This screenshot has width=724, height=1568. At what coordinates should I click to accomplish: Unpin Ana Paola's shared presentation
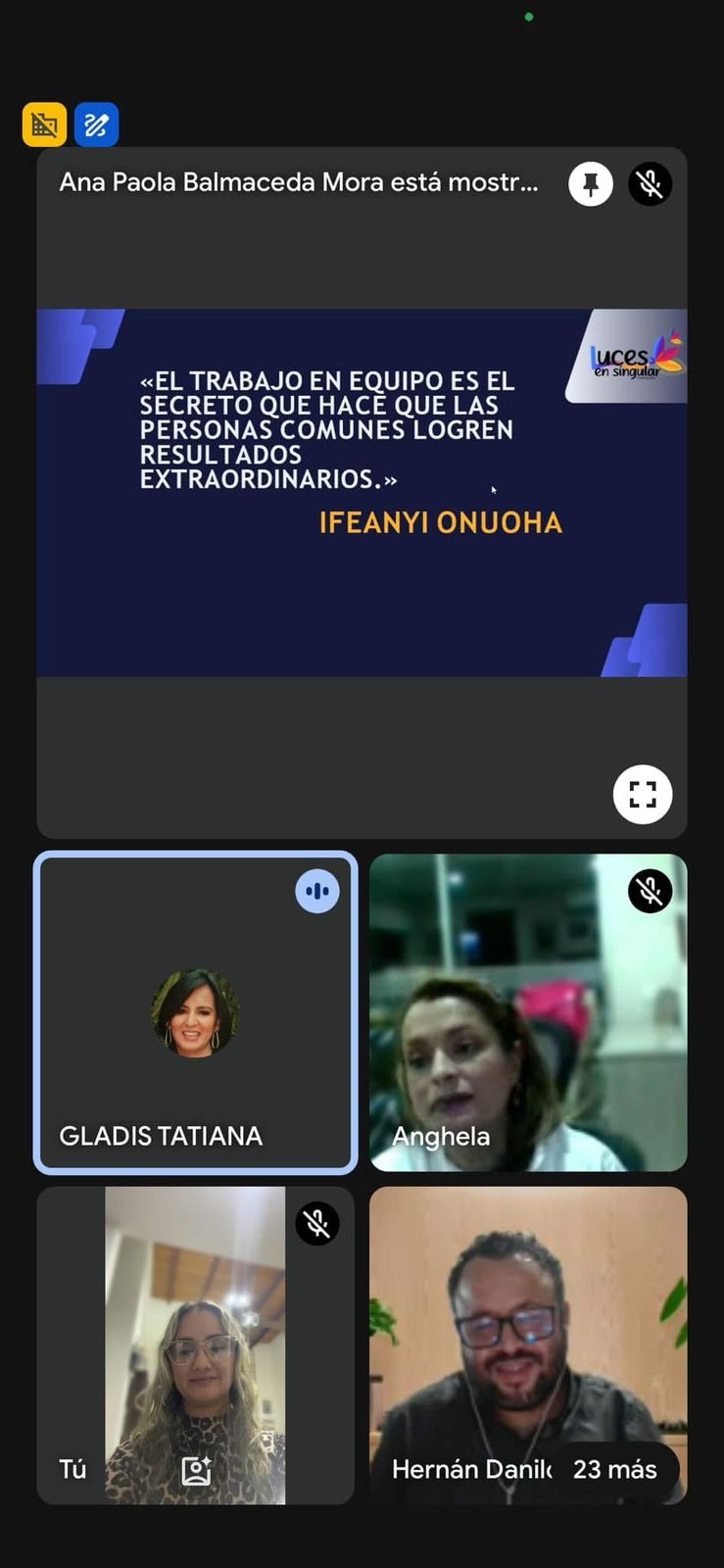point(591,184)
